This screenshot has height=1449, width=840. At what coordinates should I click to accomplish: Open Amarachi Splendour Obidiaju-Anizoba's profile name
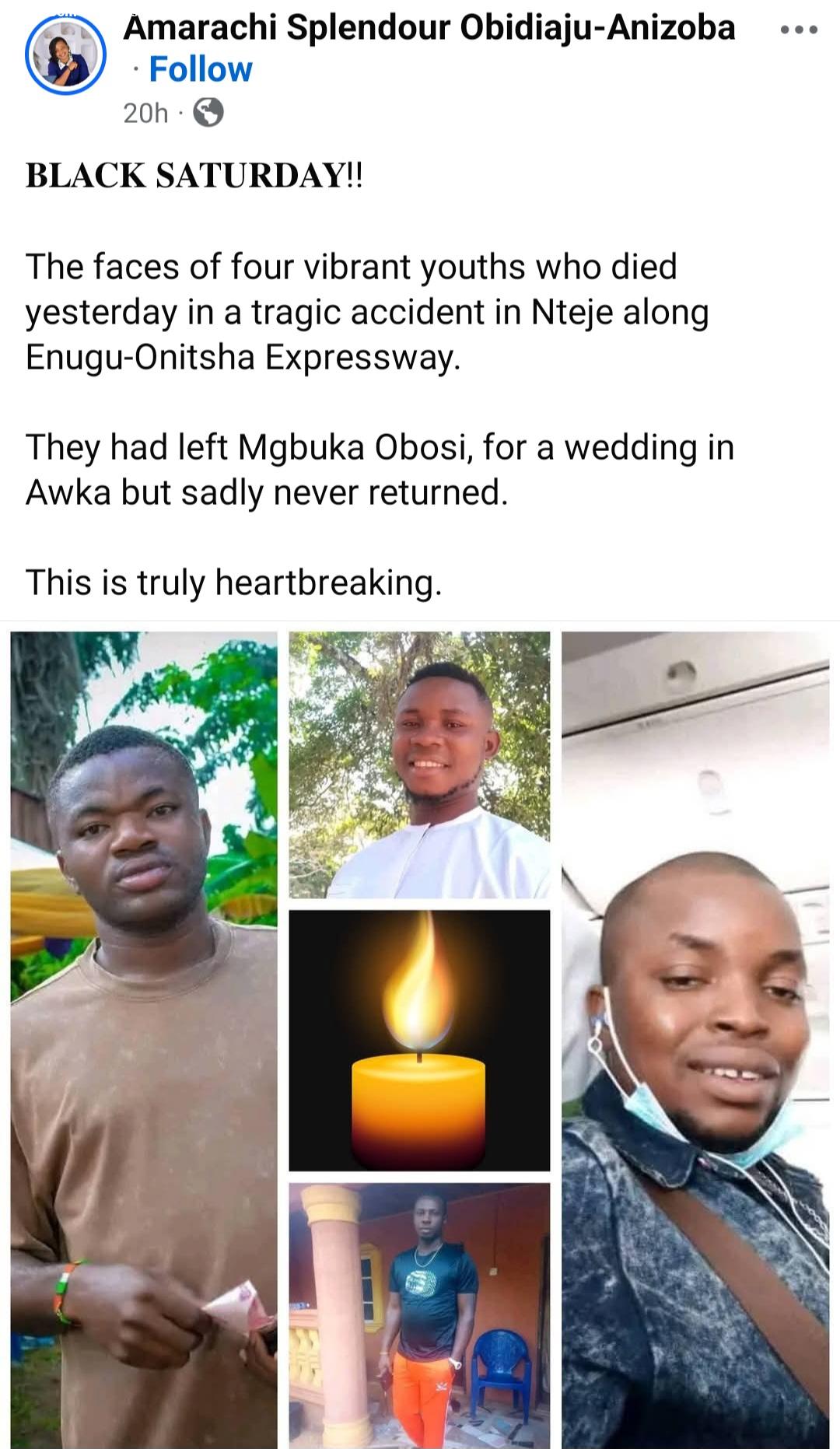coord(429,28)
